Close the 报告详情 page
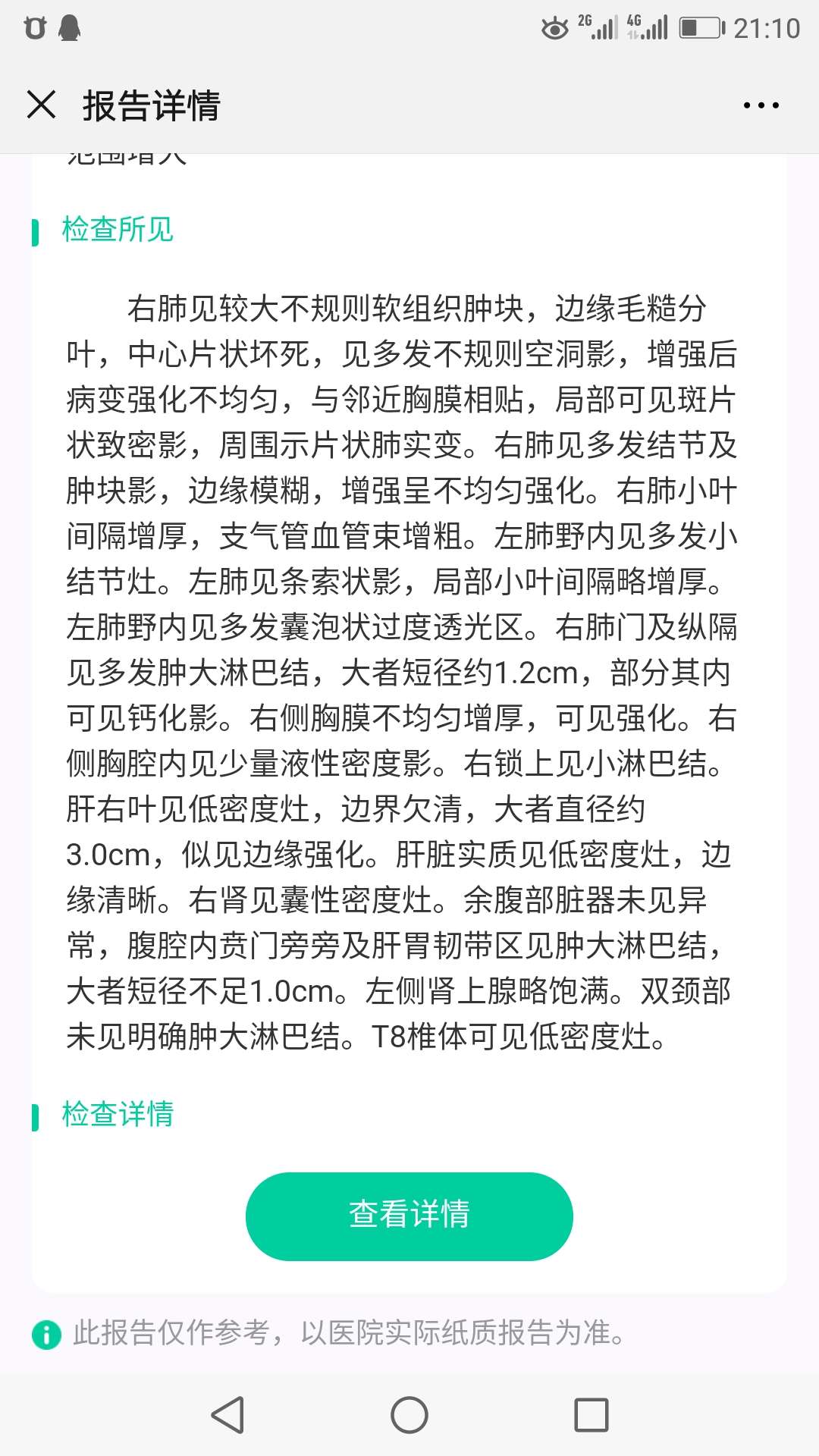Screen dimensions: 819x1456 click(x=41, y=105)
